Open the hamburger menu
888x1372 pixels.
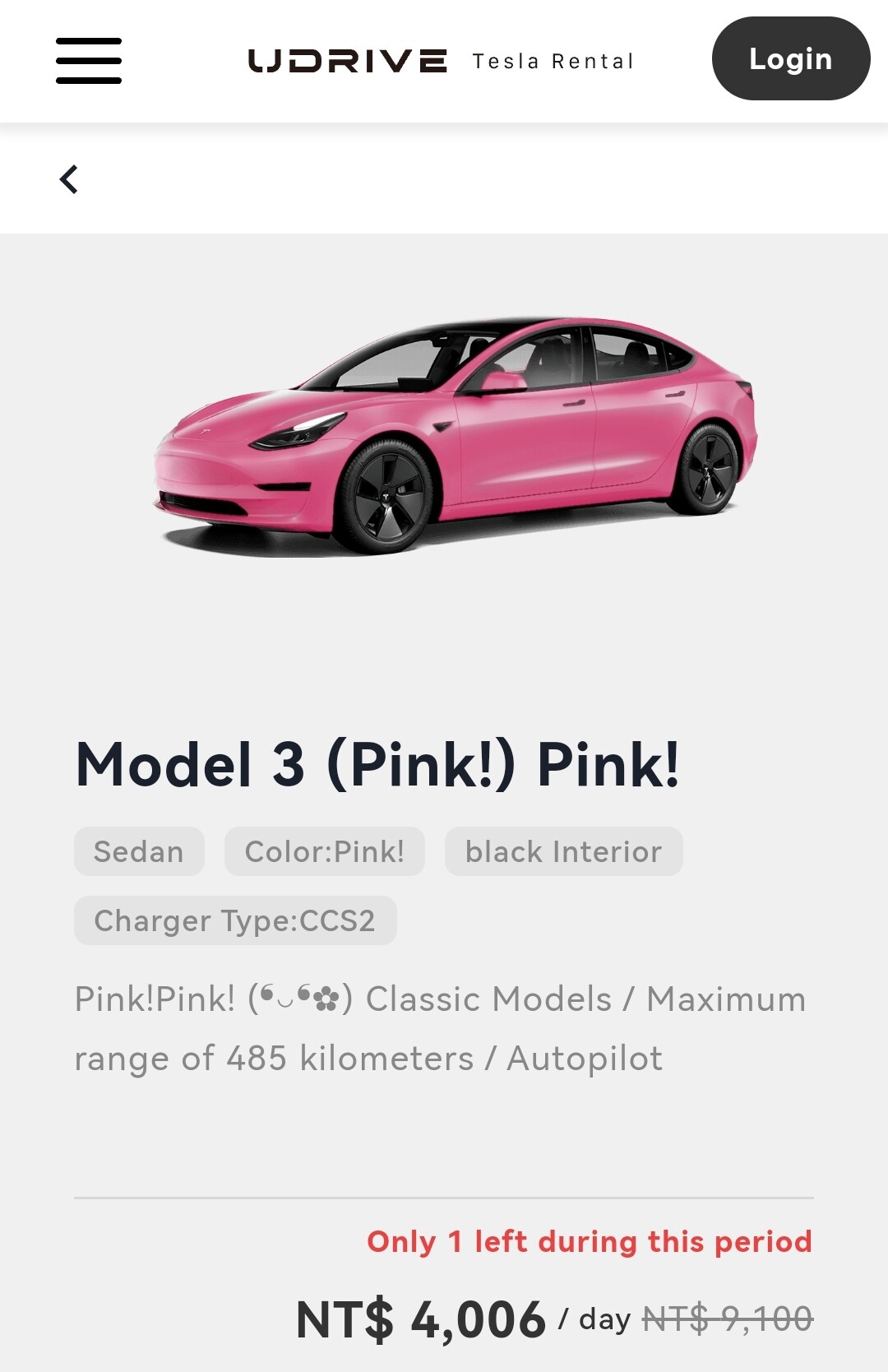pos(89,61)
